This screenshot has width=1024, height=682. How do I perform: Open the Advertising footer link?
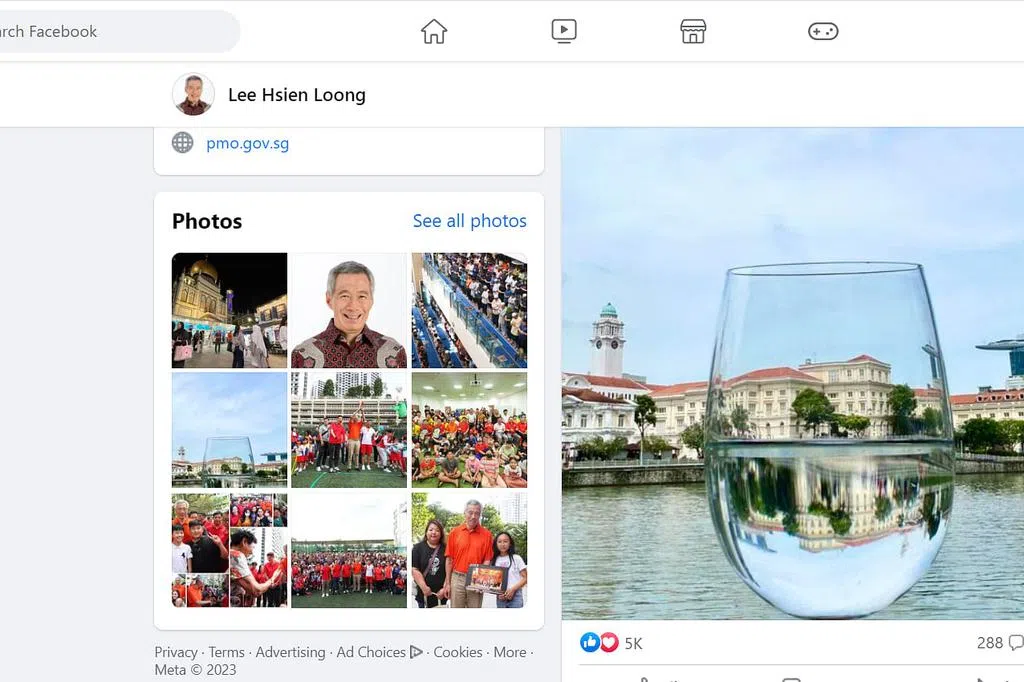tap(290, 652)
